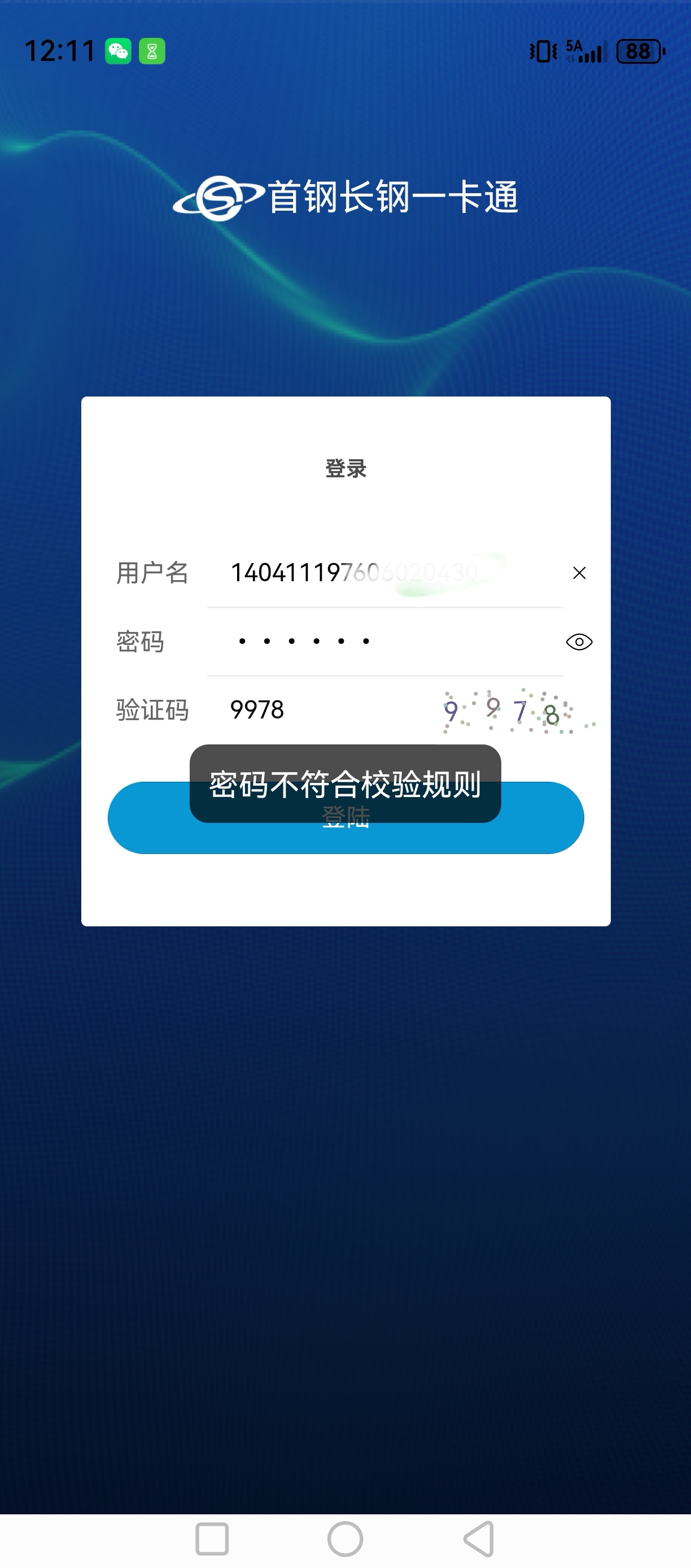Tap the 密码不符合校验规则 toast message
Image resolution: width=691 pixels, height=1568 pixels.
[345, 786]
